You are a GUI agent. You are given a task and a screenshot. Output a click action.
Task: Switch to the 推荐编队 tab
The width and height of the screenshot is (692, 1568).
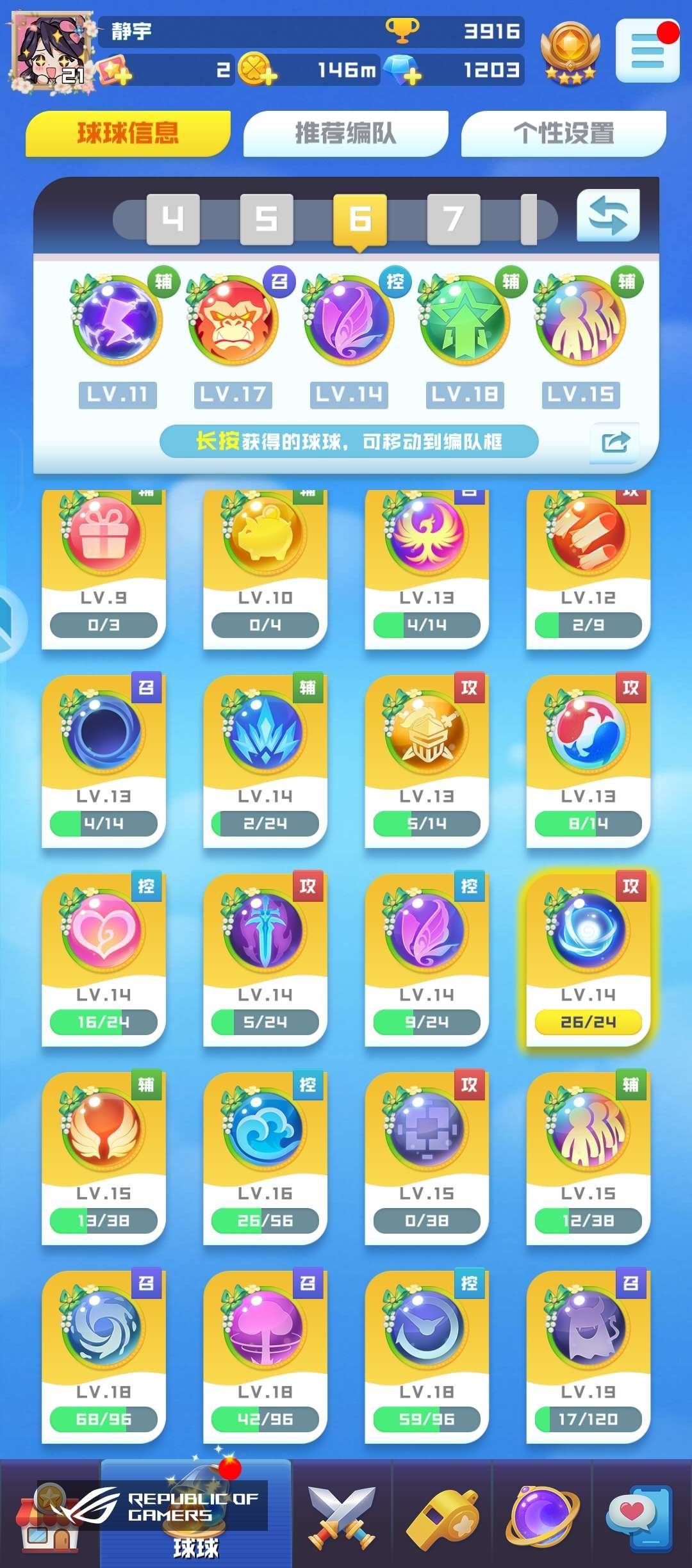point(347,133)
